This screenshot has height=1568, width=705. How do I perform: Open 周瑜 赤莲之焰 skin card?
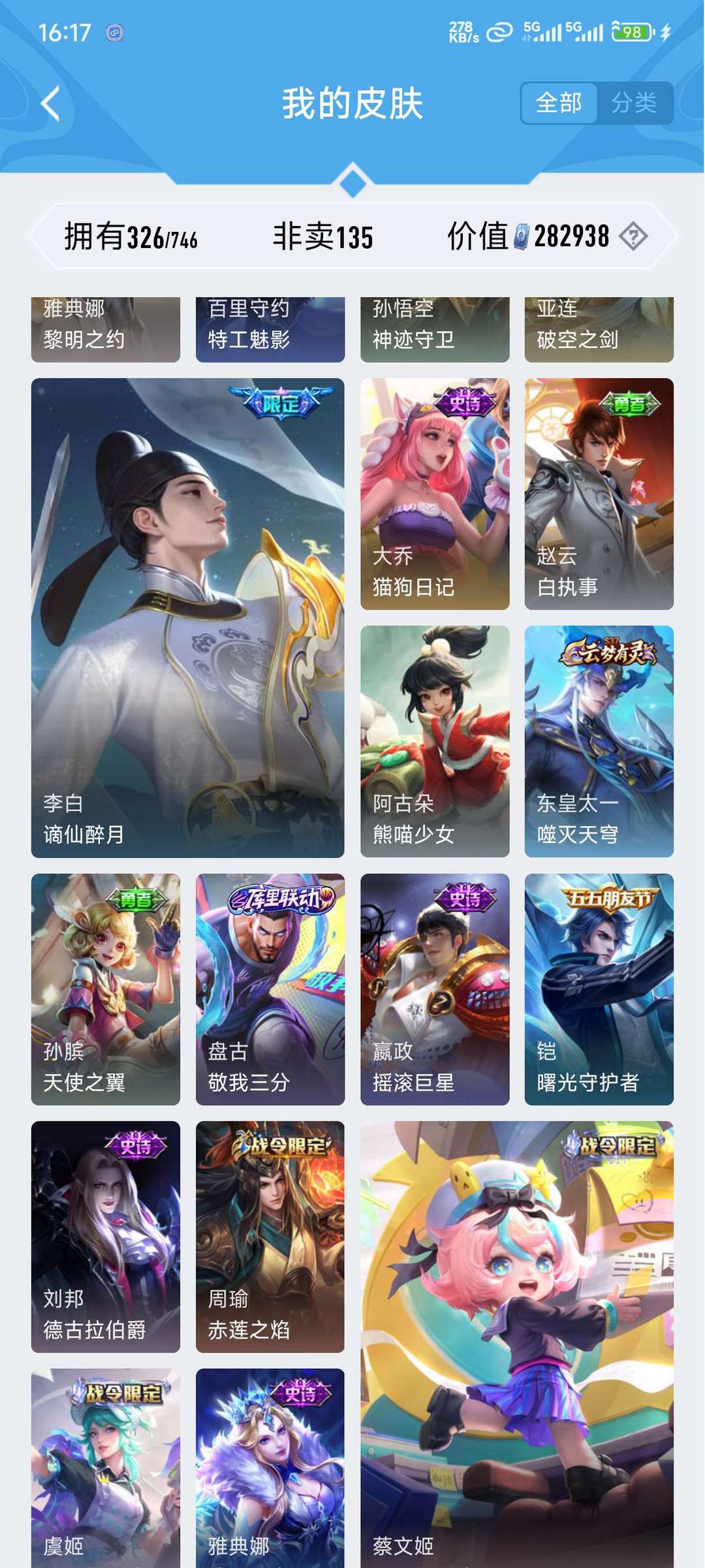[x=270, y=1236]
